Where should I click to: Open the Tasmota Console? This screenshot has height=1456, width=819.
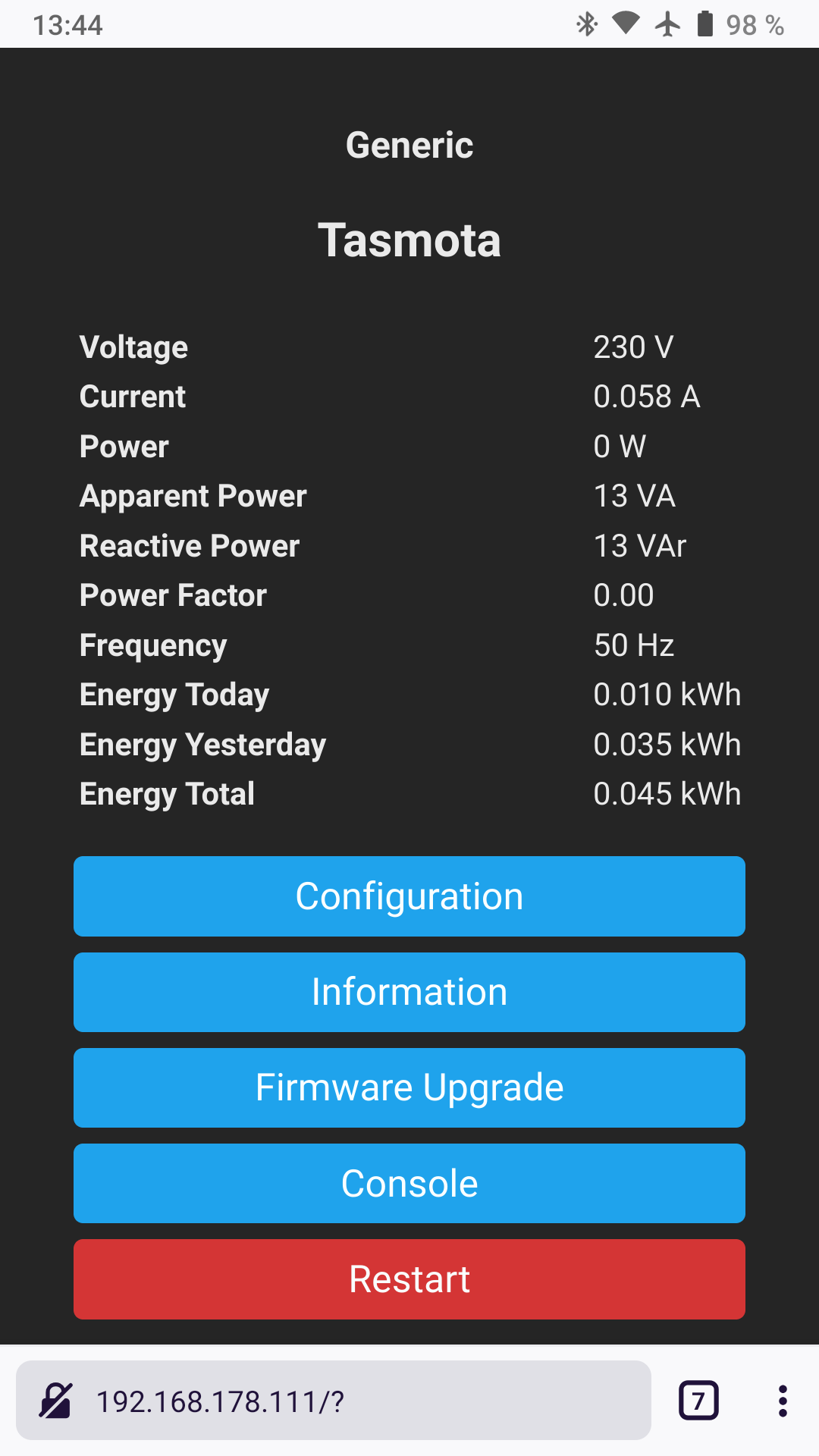pyautogui.click(x=409, y=1183)
